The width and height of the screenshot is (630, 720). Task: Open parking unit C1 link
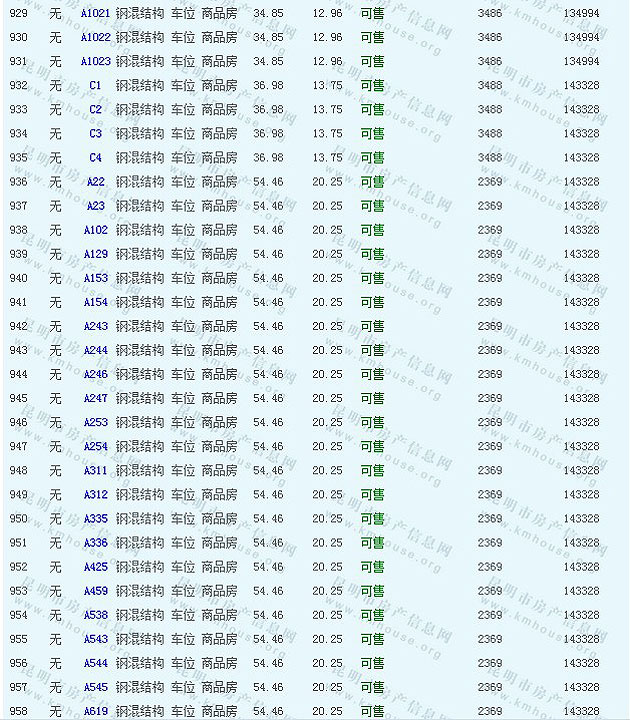pyautogui.click(x=95, y=85)
